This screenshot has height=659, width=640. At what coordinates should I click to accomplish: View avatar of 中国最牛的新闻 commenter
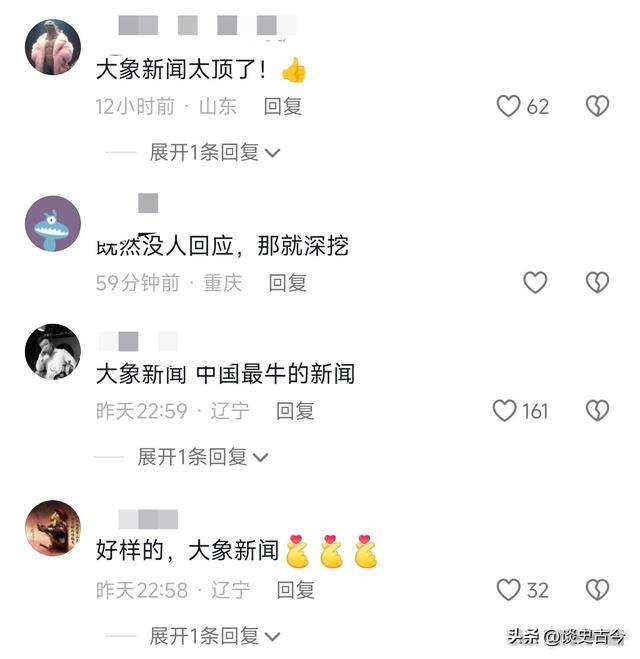coord(52,351)
